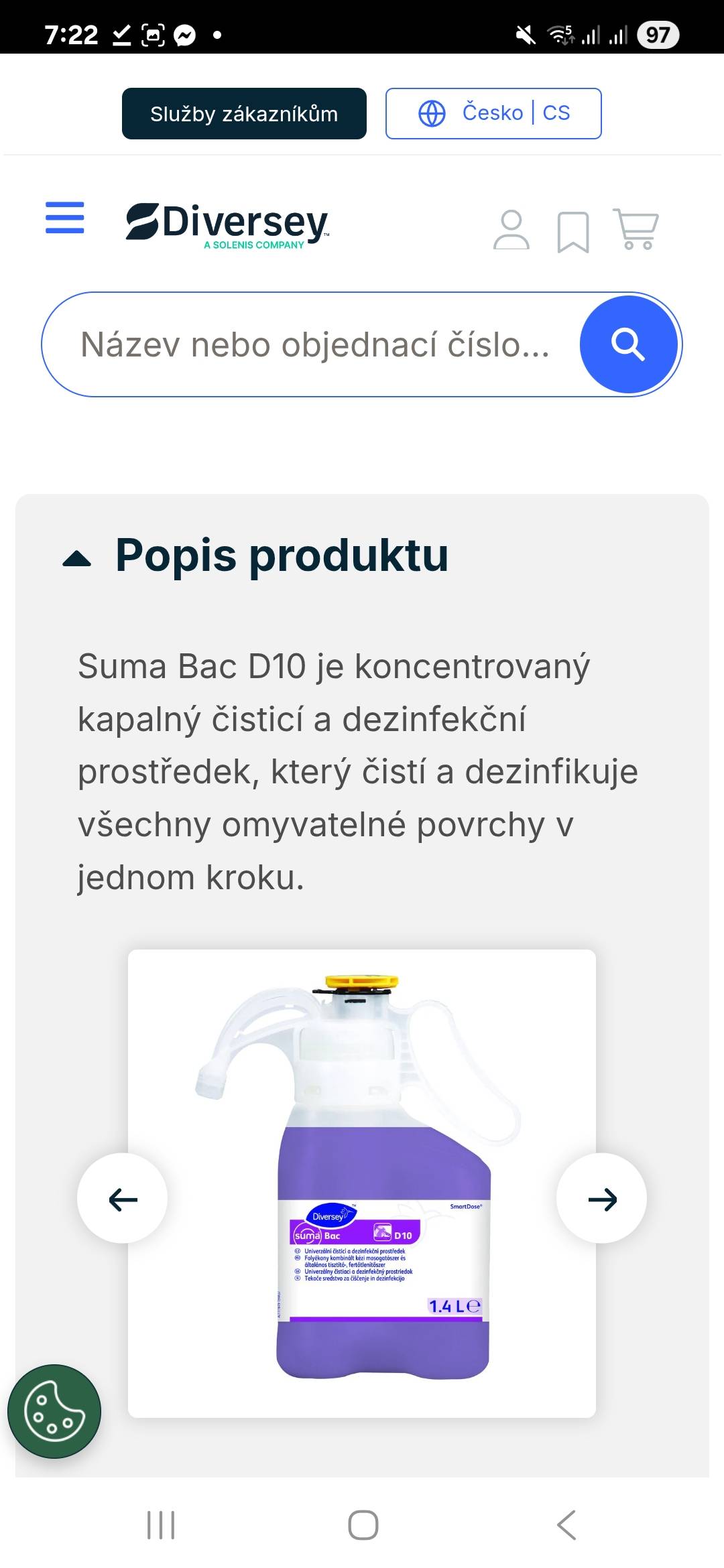Open the system recent apps view

(x=161, y=1526)
